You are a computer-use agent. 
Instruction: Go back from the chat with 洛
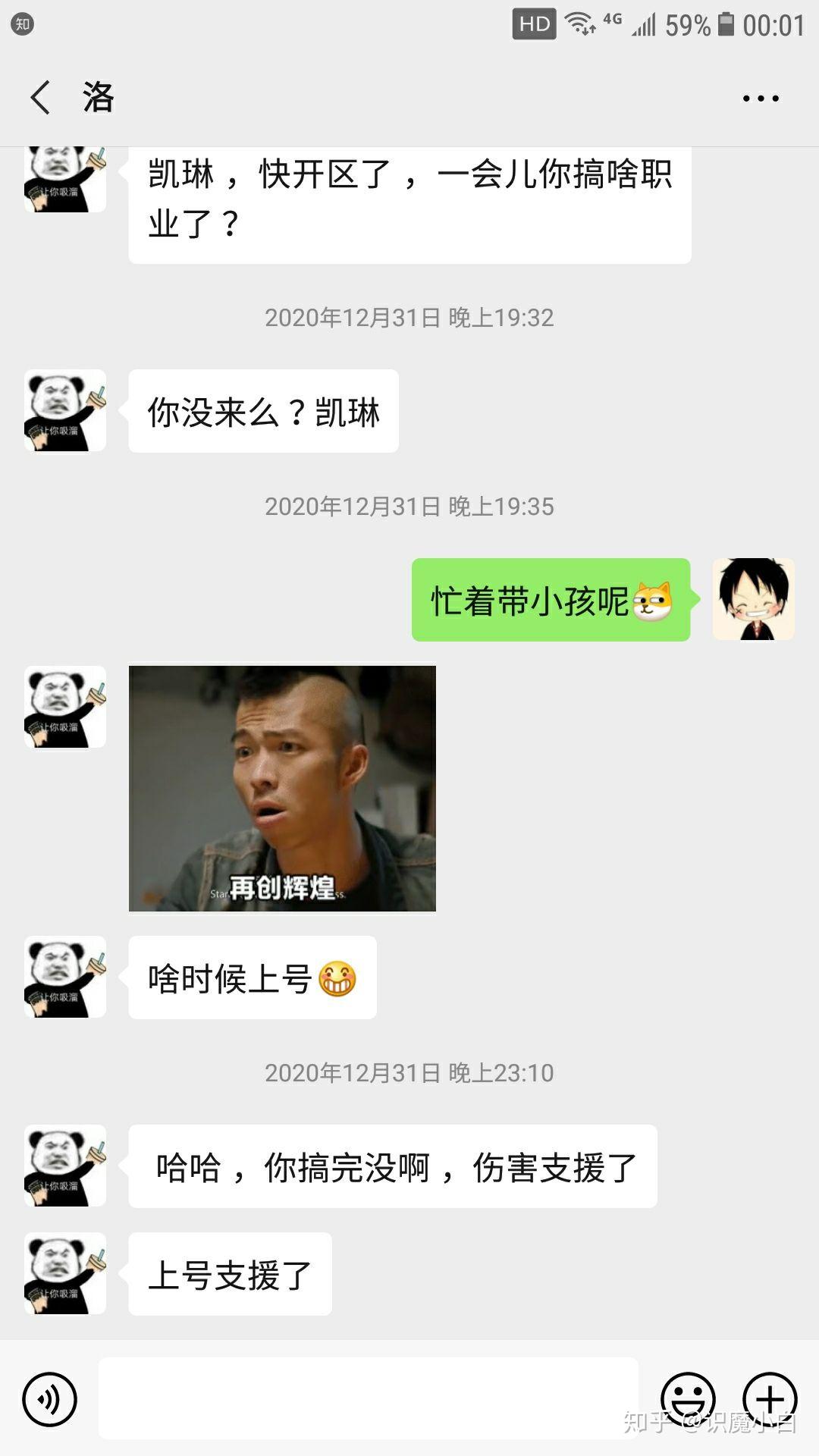point(40,98)
